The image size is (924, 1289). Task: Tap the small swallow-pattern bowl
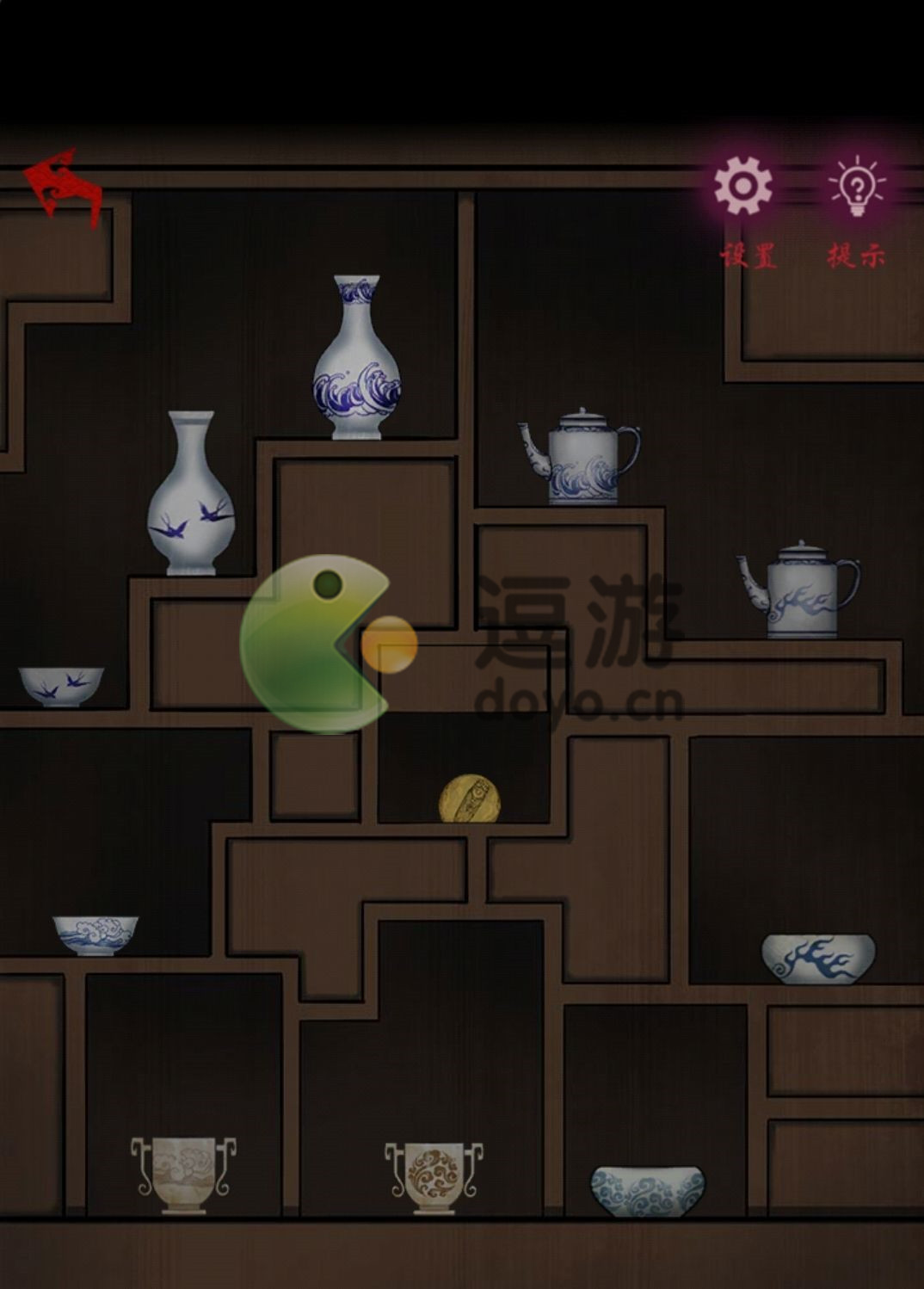(61, 686)
